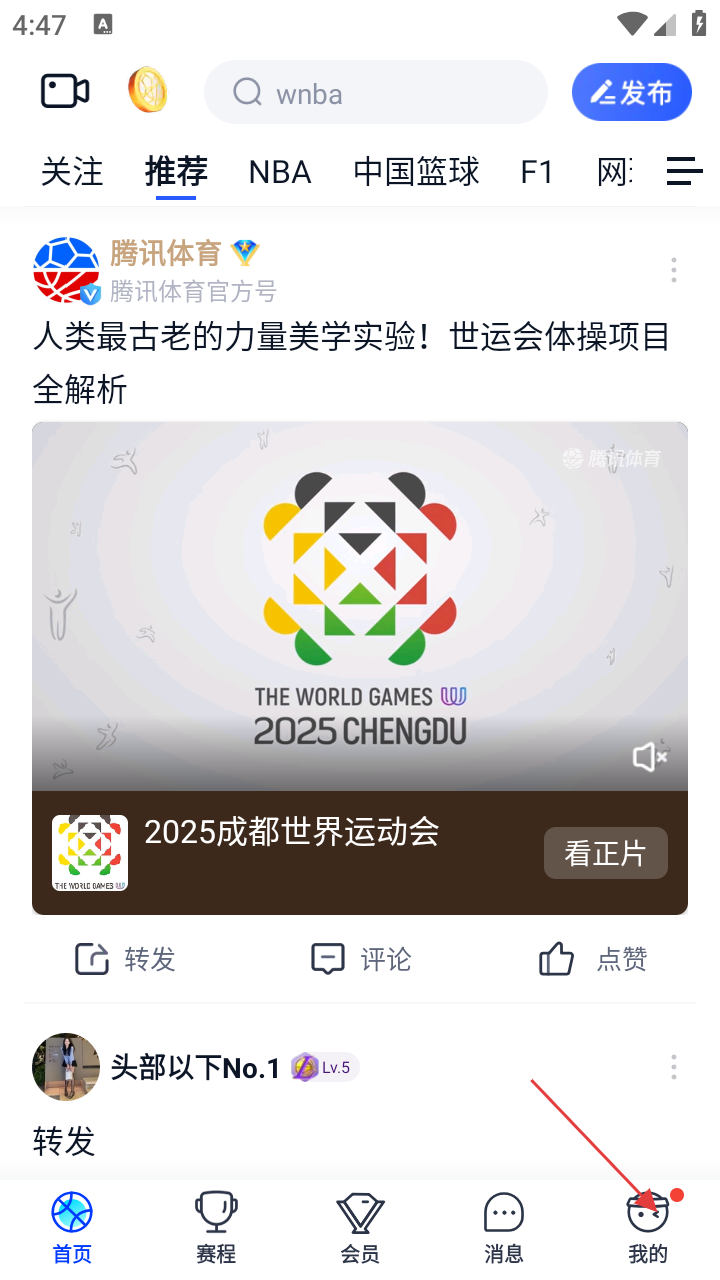The image size is (720, 1280).
Task: Open overflow menu on 腾讯体育 post
Action: (x=674, y=270)
